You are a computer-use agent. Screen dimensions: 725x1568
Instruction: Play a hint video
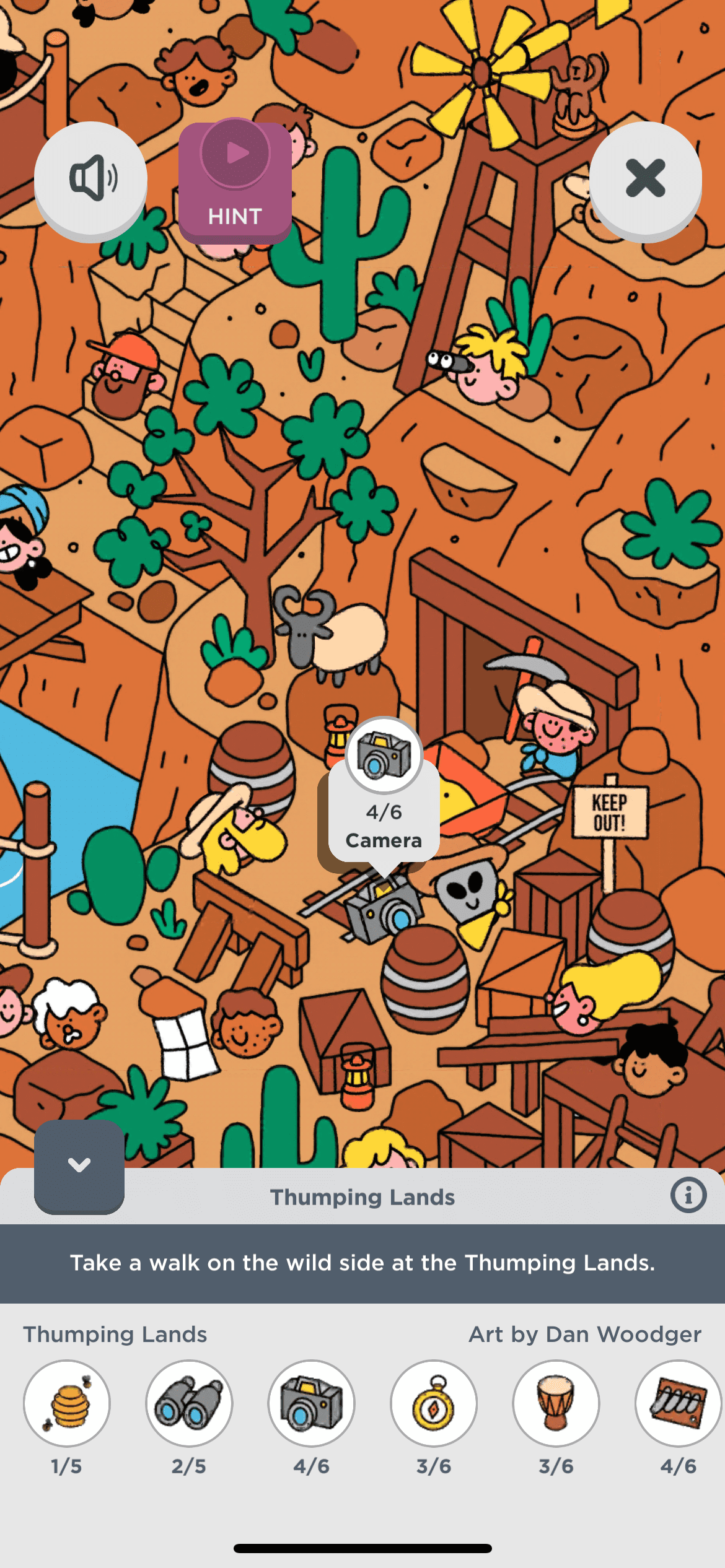click(235, 180)
